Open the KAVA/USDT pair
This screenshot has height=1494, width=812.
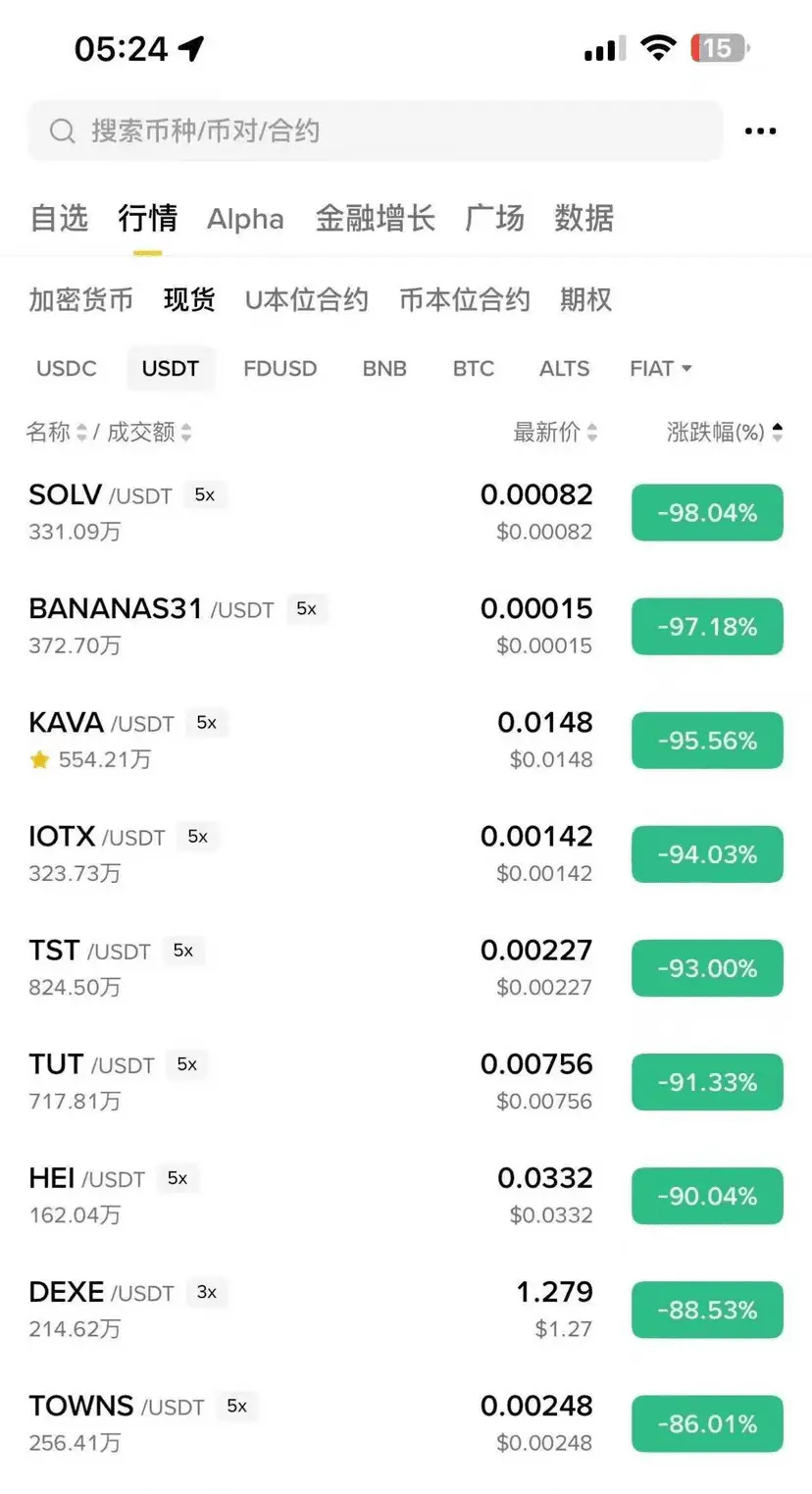click(x=294, y=740)
